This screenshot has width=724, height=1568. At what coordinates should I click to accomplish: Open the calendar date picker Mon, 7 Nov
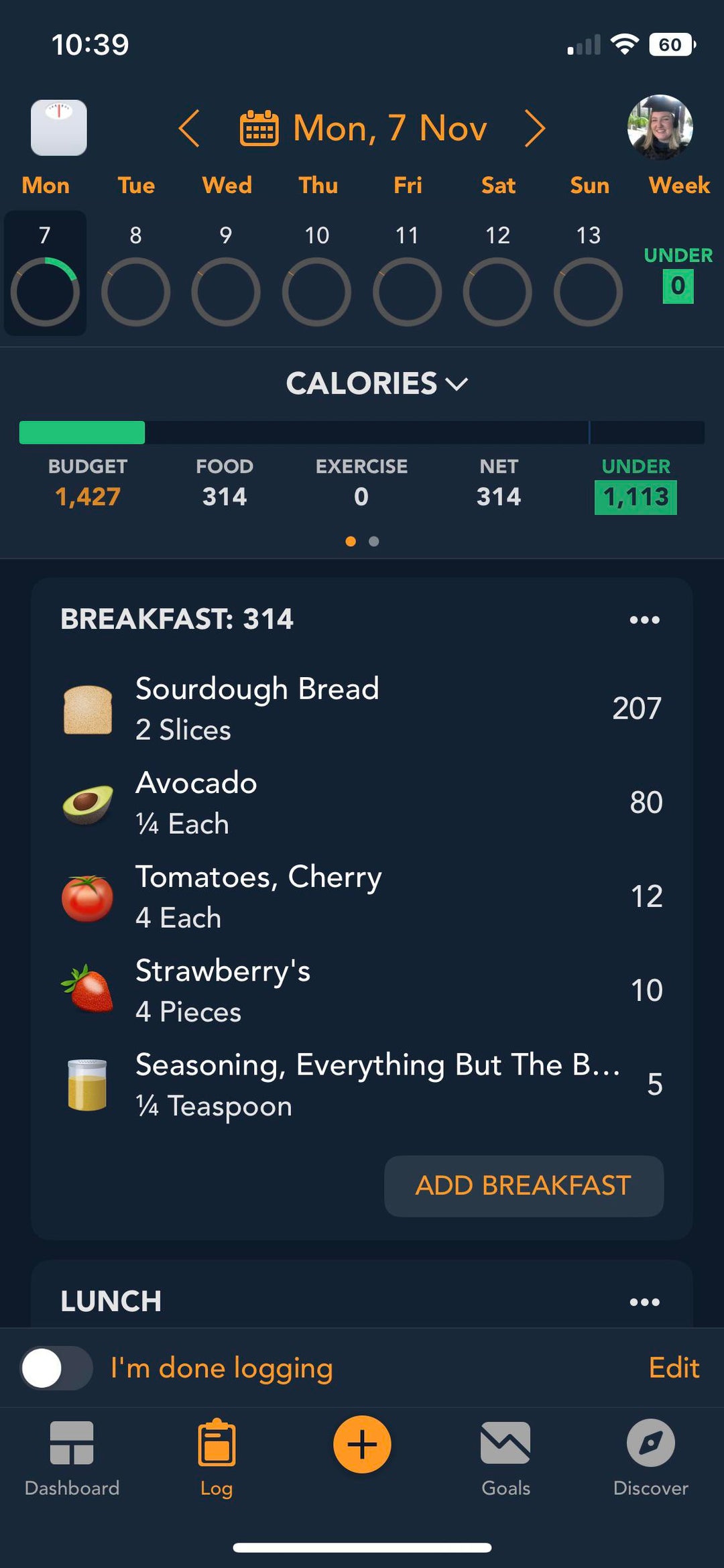click(363, 128)
